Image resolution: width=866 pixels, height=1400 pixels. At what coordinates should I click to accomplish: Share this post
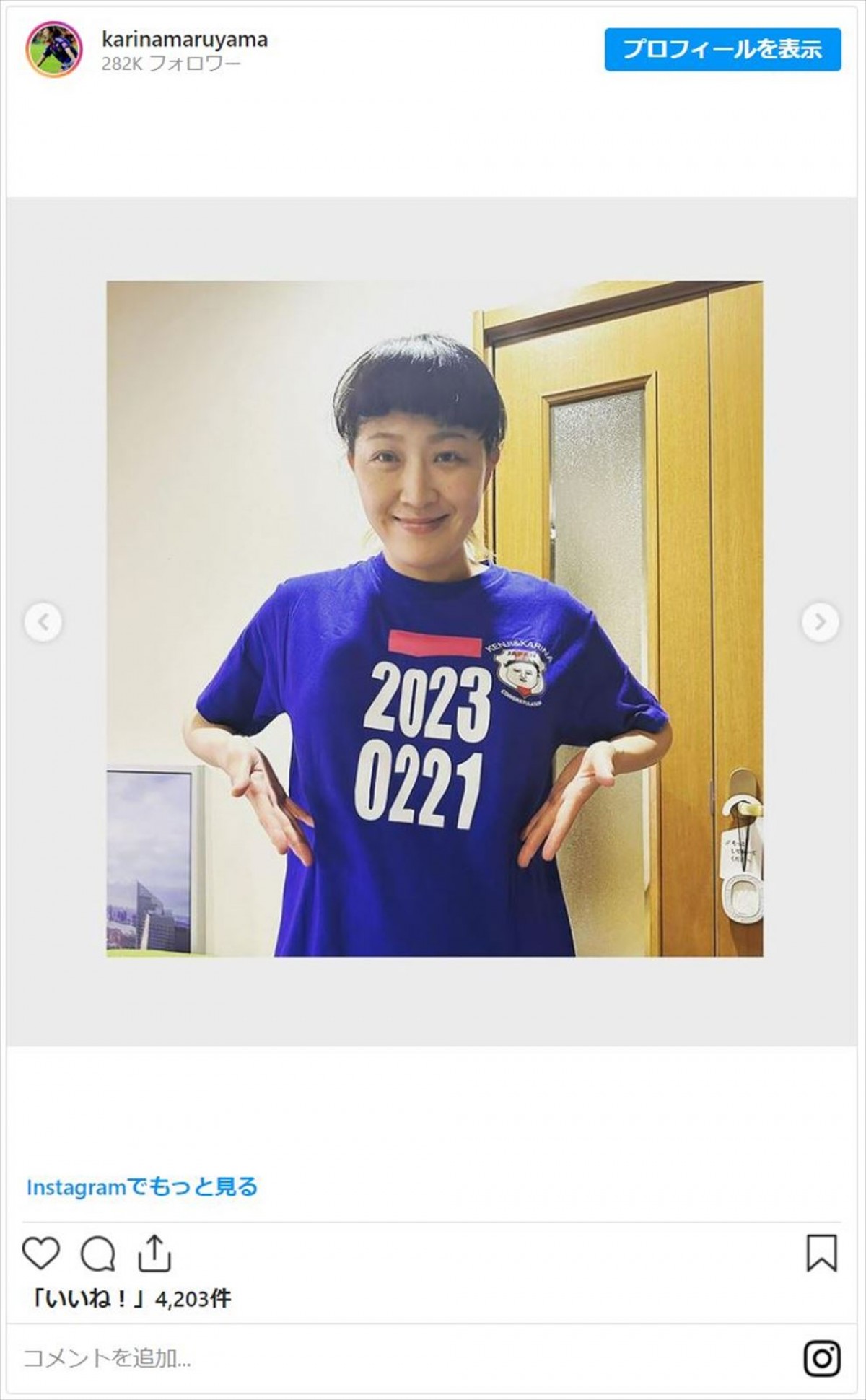click(x=154, y=1253)
